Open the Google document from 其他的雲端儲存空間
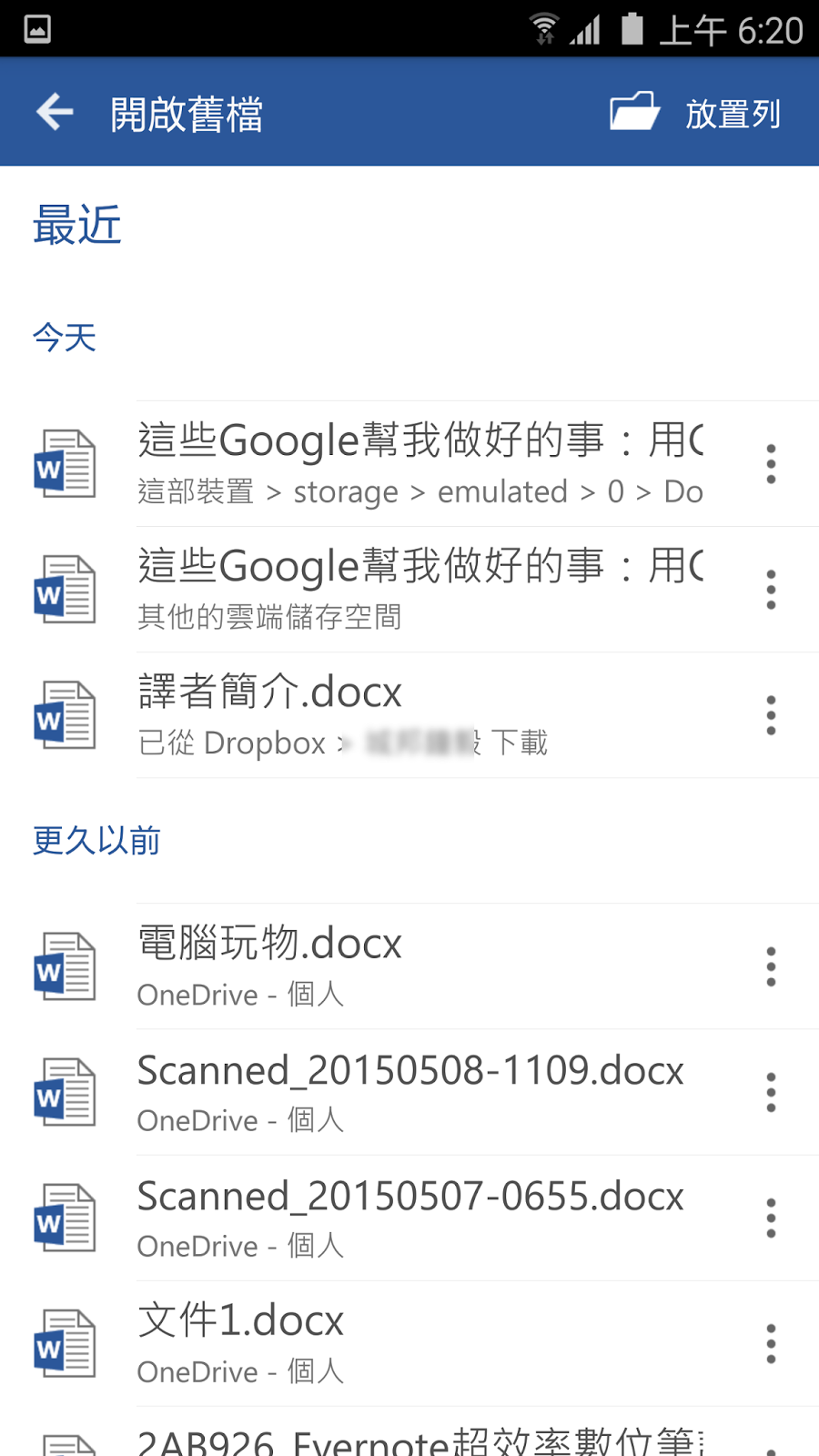Image resolution: width=819 pixels, height=1456 pixels. click(419, 589)
